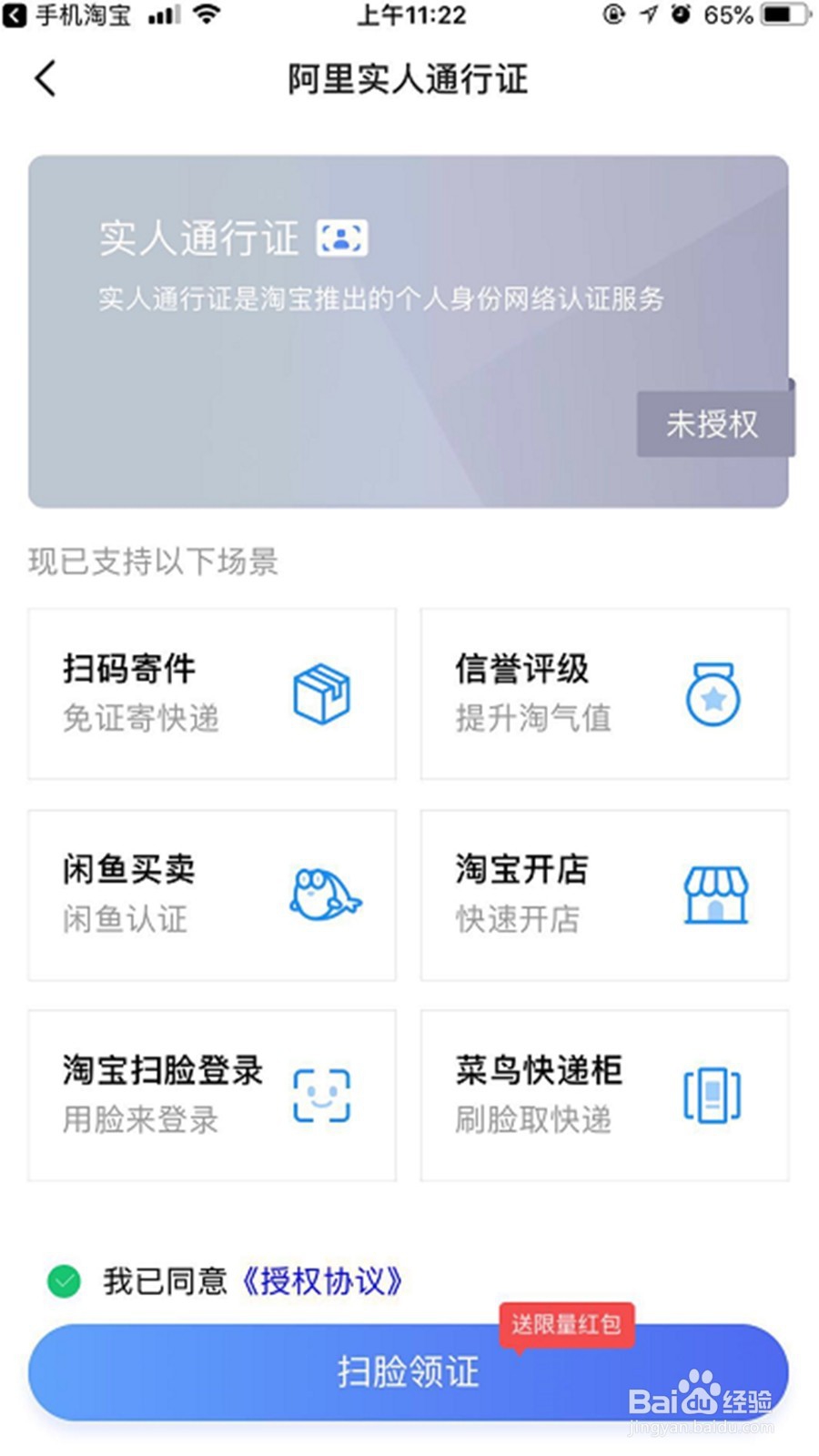
Task: Tap the 未授权 status button
Action: (x=715, y=424)
